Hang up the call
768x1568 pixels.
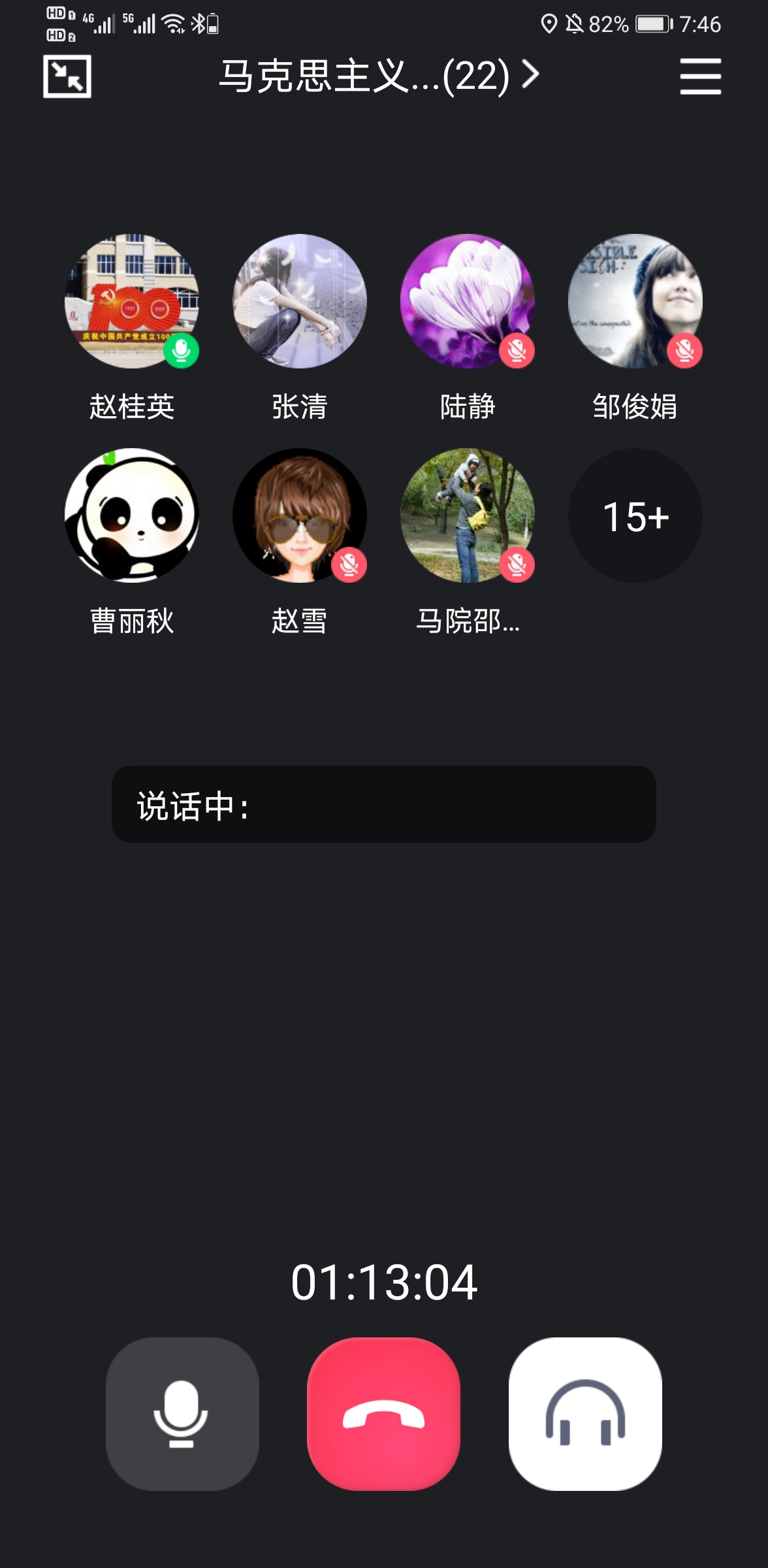click(x=384, y=1414)
